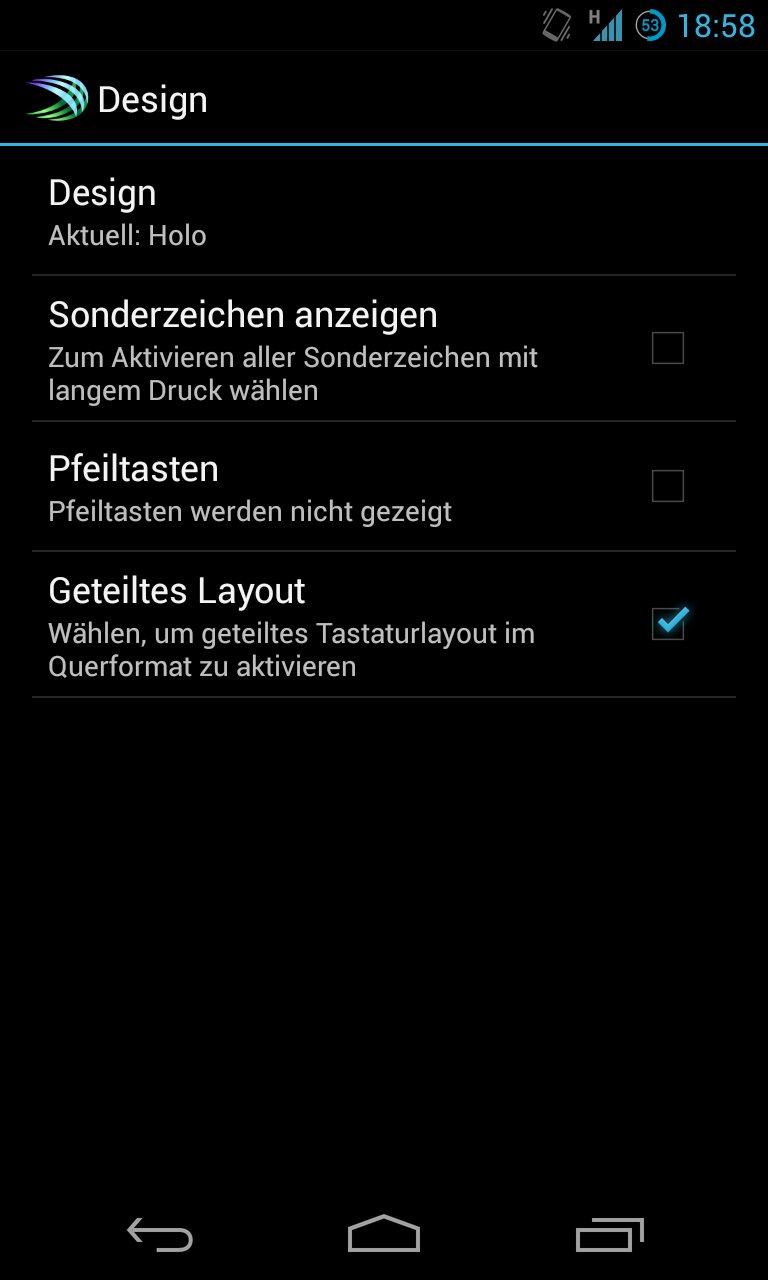Enable the Sonderzeichen anzeigen checkbox
The image size is (768, 1280).
[x=667, y=348]
